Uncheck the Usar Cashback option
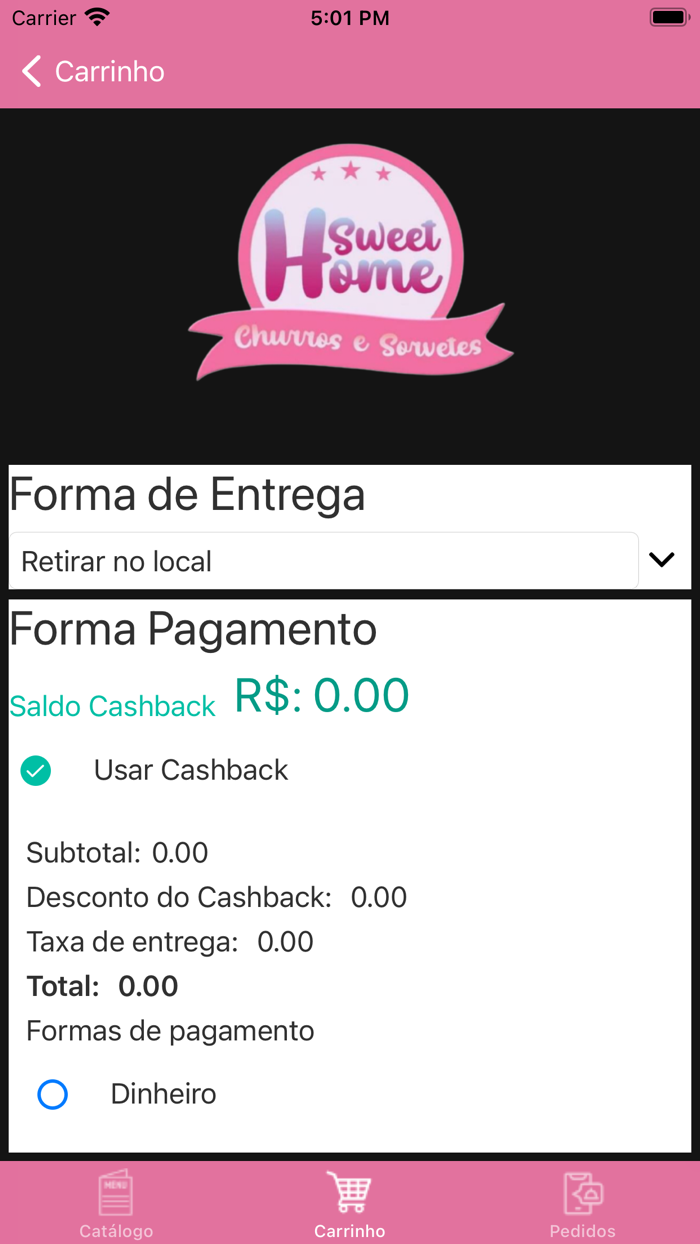700x1244 pixels. 36,770
